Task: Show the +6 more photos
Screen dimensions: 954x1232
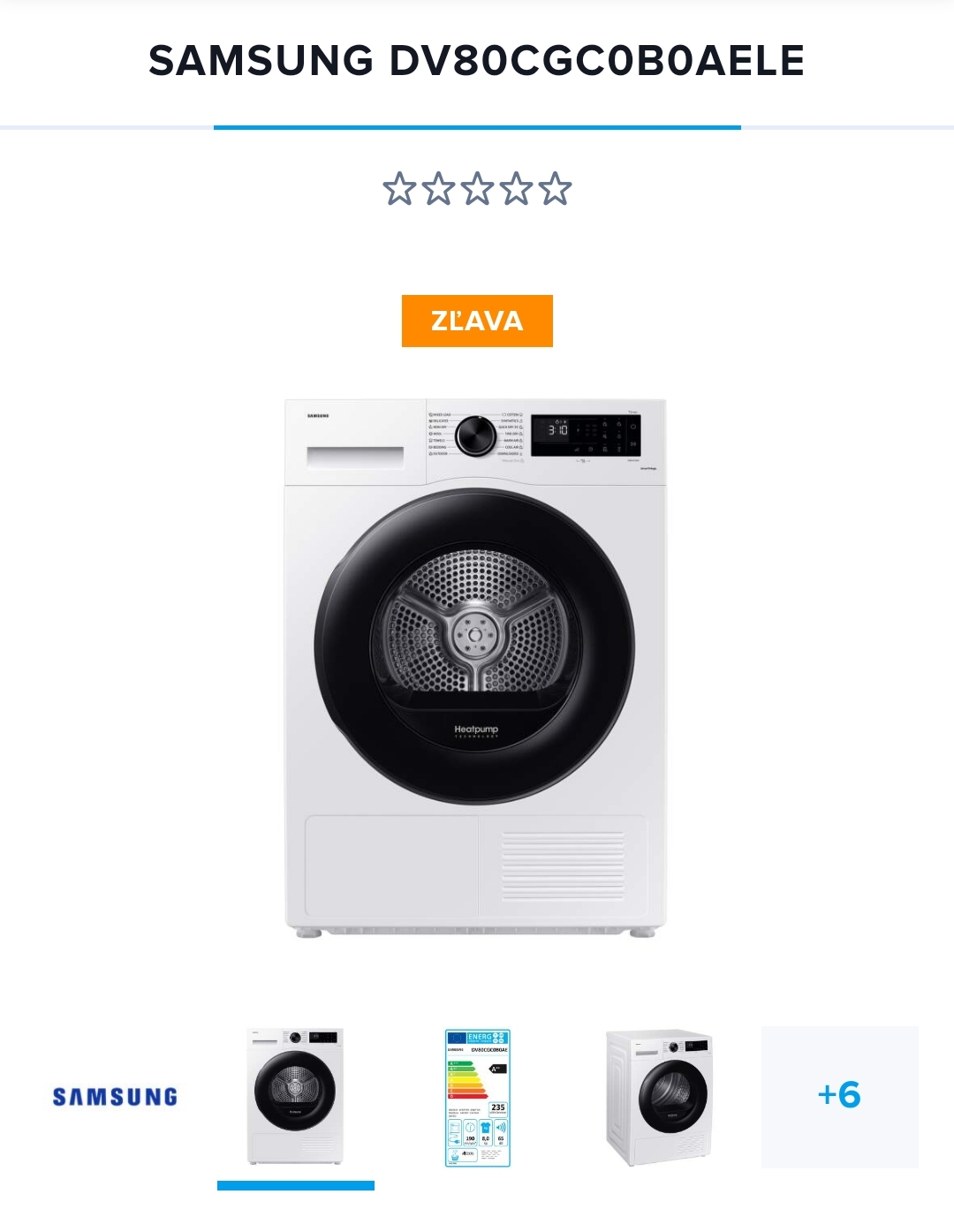Action: [x=839, y=1097]
